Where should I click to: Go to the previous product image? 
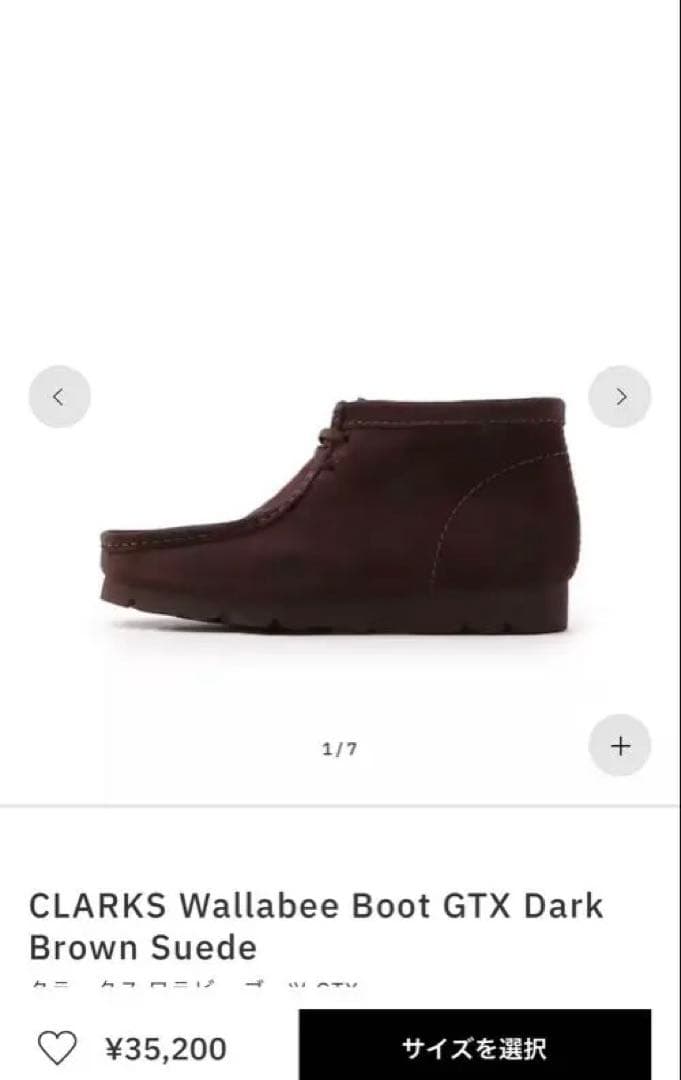[x=59, y=397]
